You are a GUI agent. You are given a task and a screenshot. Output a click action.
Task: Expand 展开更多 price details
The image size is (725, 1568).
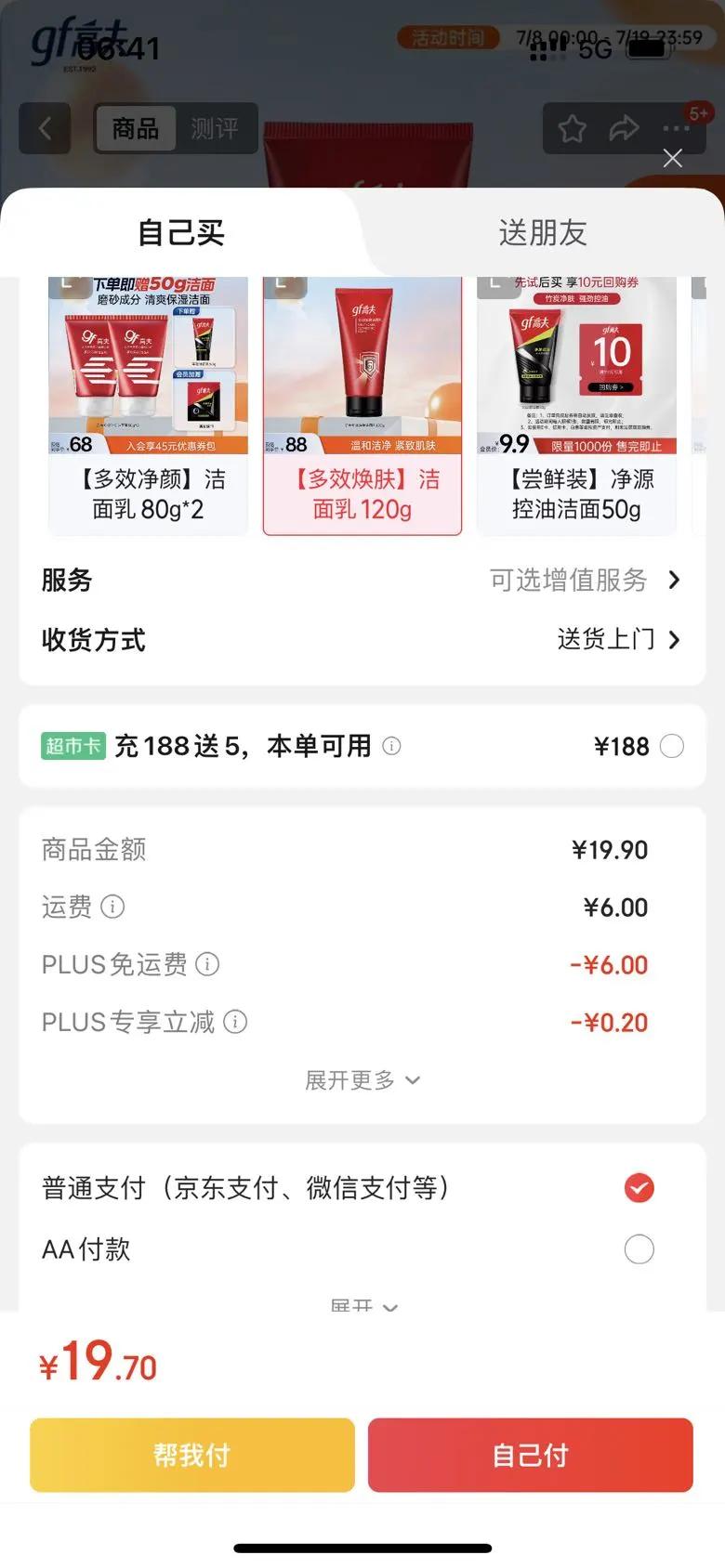coord(362,1079)
